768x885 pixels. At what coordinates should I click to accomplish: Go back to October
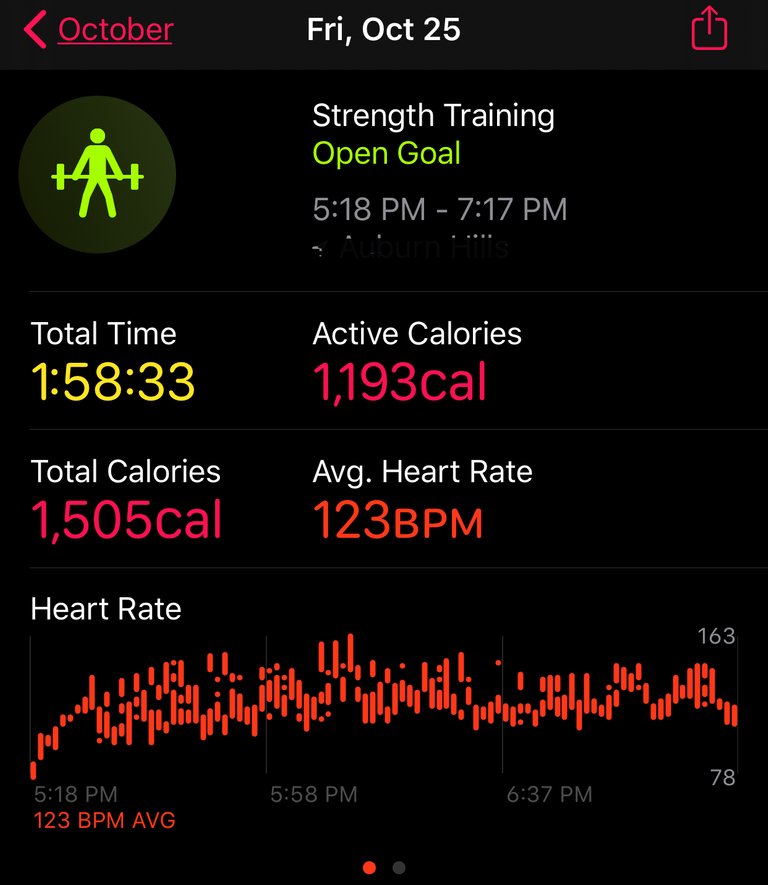98,30
